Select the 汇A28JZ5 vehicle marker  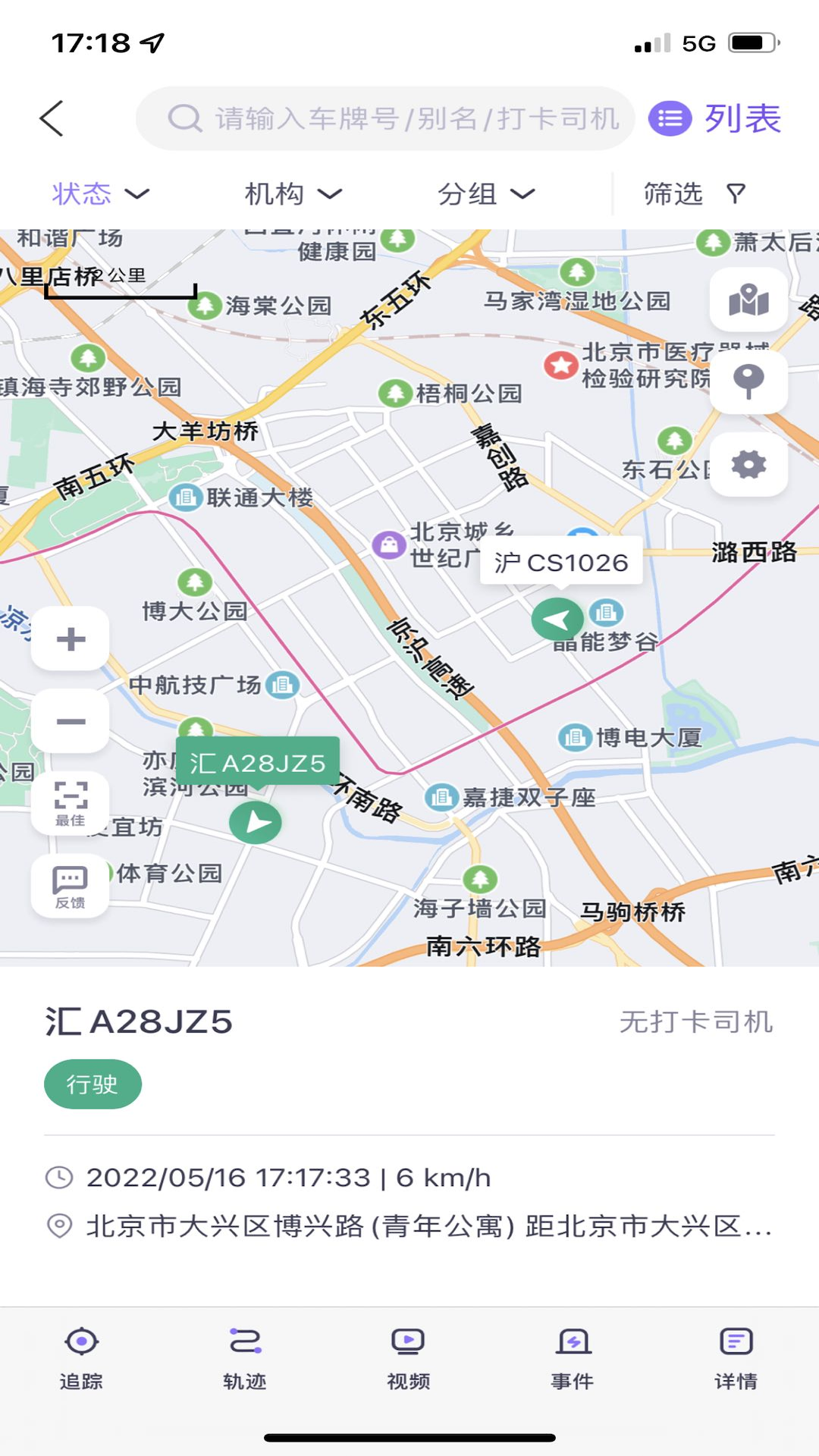coord(256,823)
